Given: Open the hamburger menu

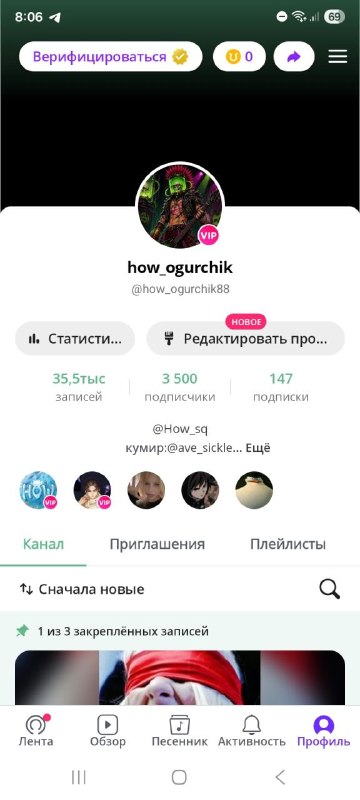Looking at the screenshot, I should [x=338, y=57].
